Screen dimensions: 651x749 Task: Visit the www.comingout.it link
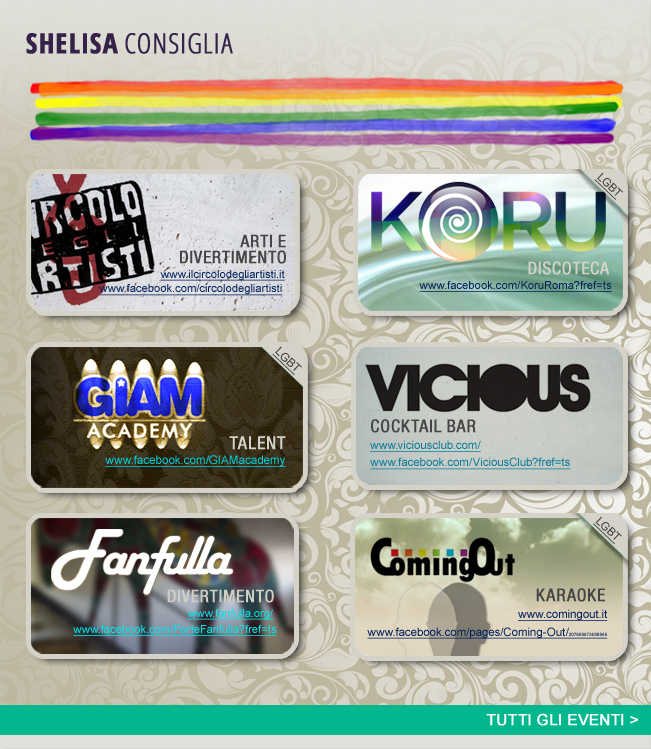pyautogui.click(x=562, y=615)
